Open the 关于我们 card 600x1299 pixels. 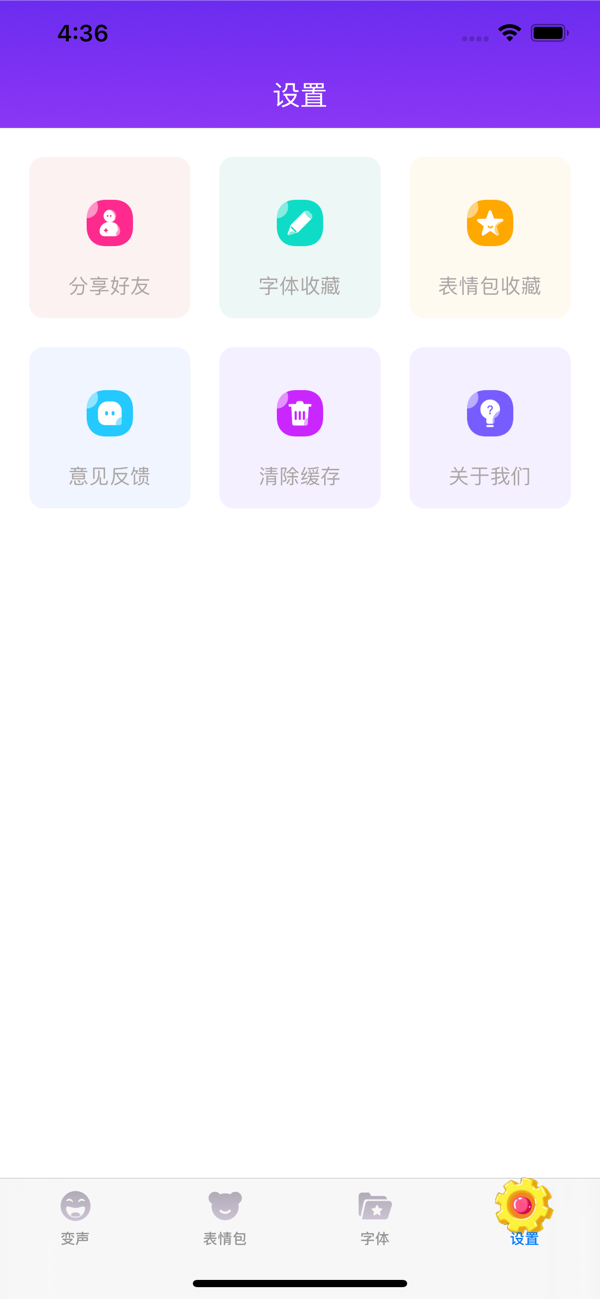490,428
